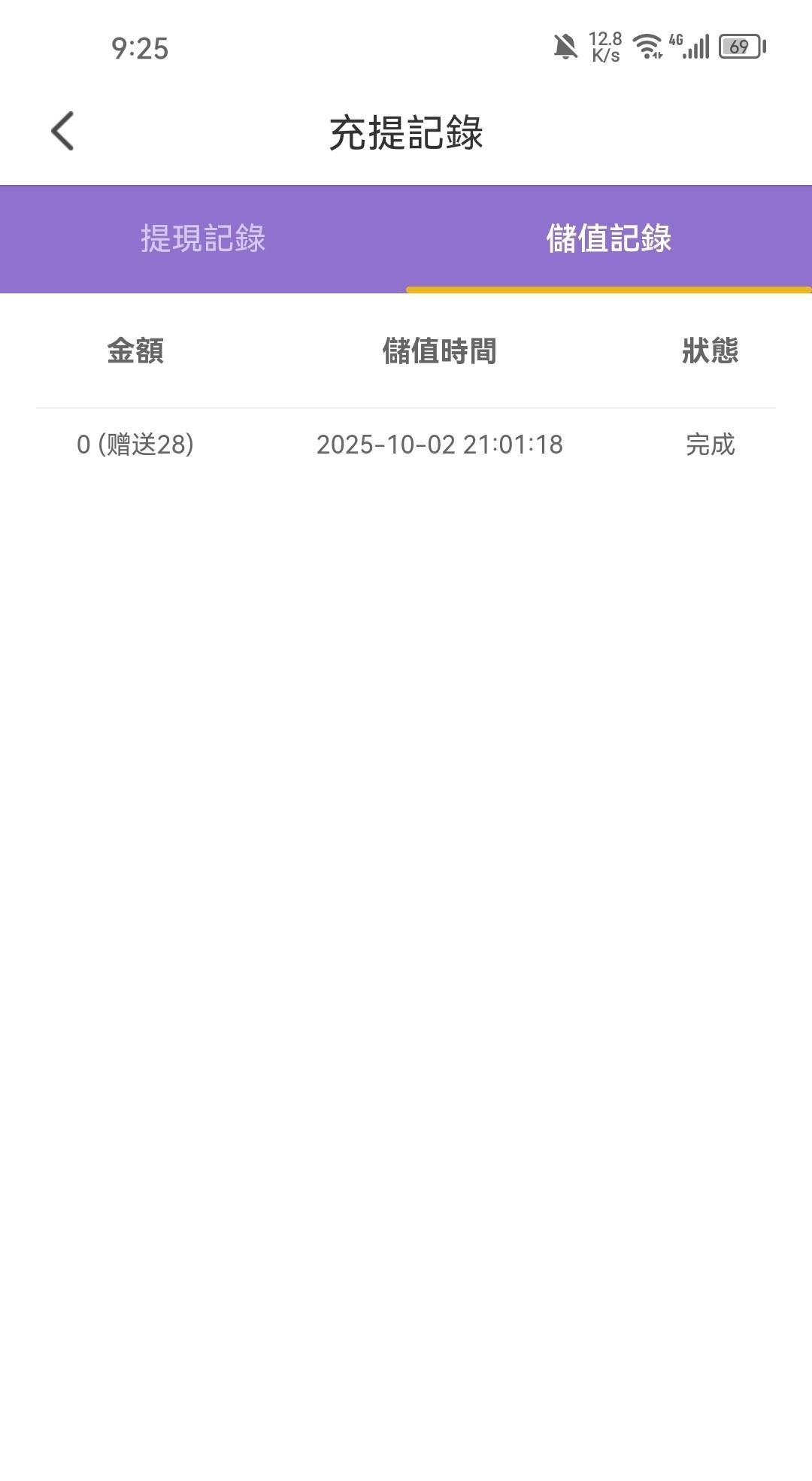Switch to the 提現記錄 tab
Viewport: 812px width, 1481px height.
click(x=203, y=238)
